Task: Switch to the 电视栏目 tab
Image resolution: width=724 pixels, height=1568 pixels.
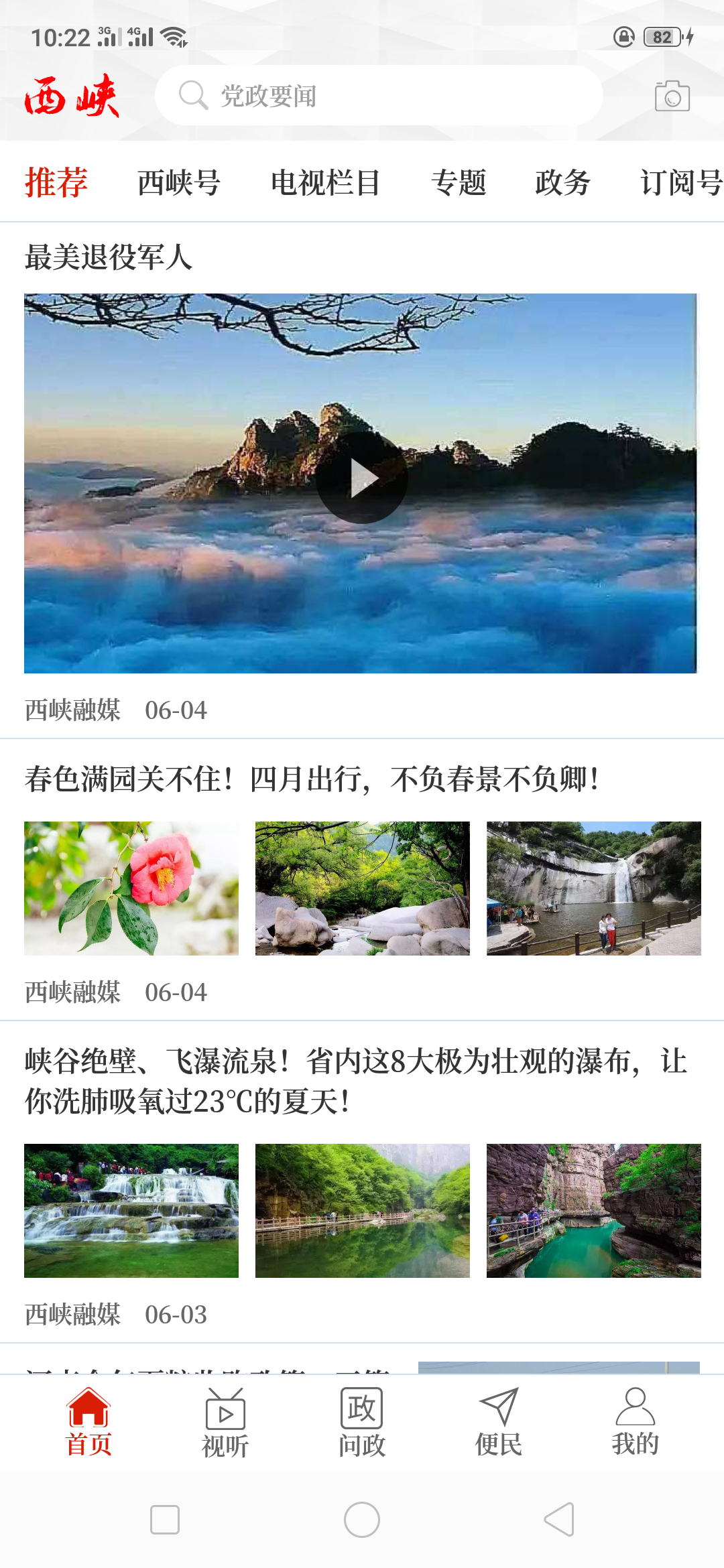Action: coord(325,182)
